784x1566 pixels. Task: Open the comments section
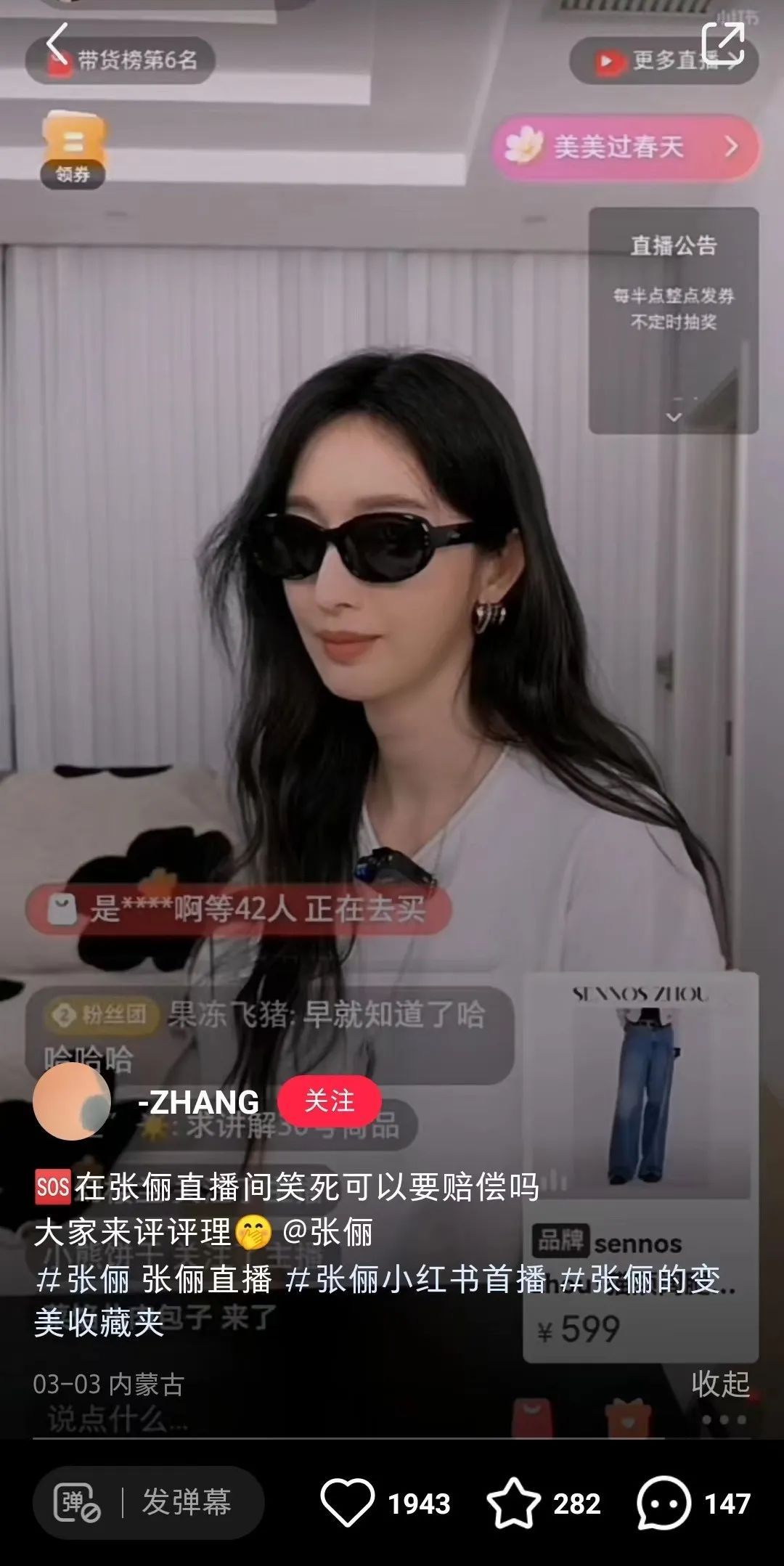point(663,1502)
